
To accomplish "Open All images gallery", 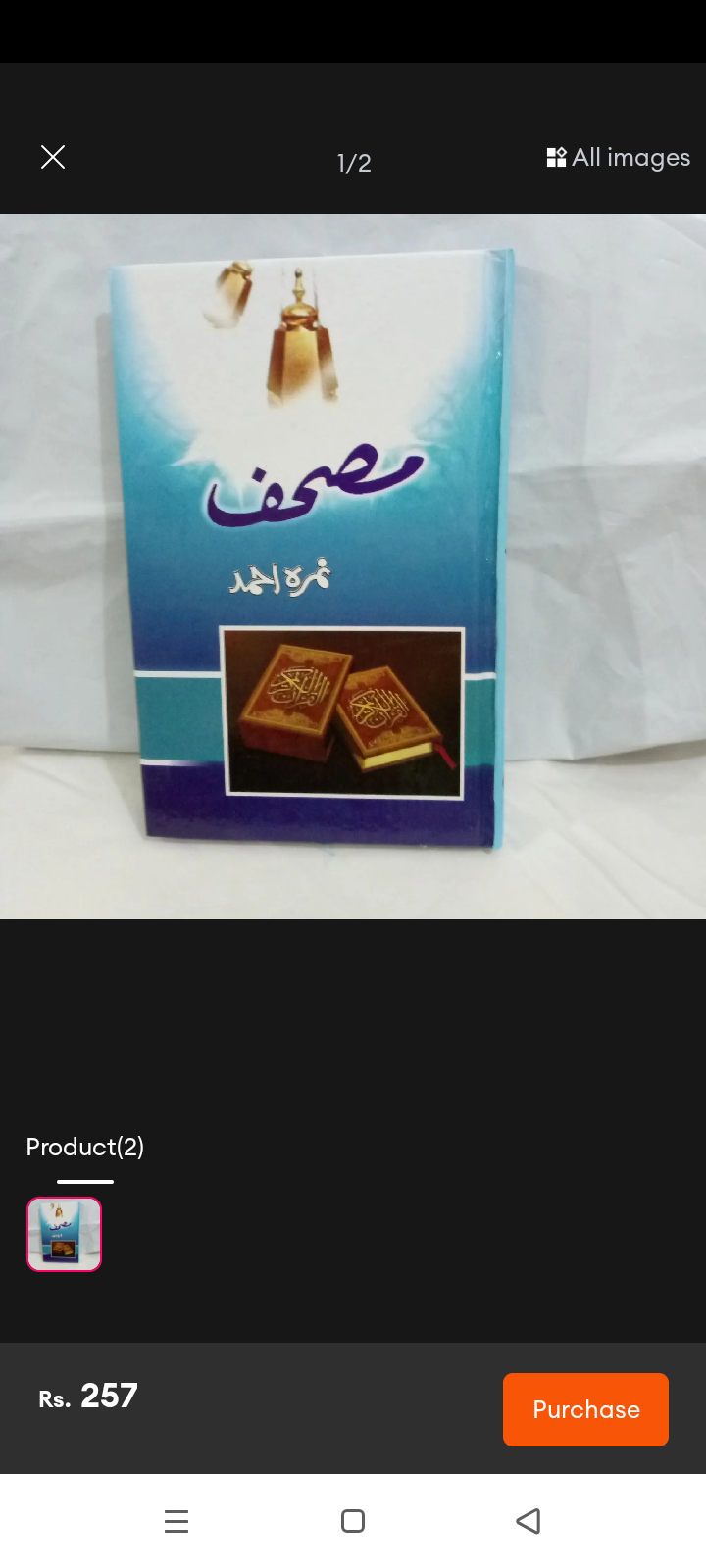I will 619,158.
